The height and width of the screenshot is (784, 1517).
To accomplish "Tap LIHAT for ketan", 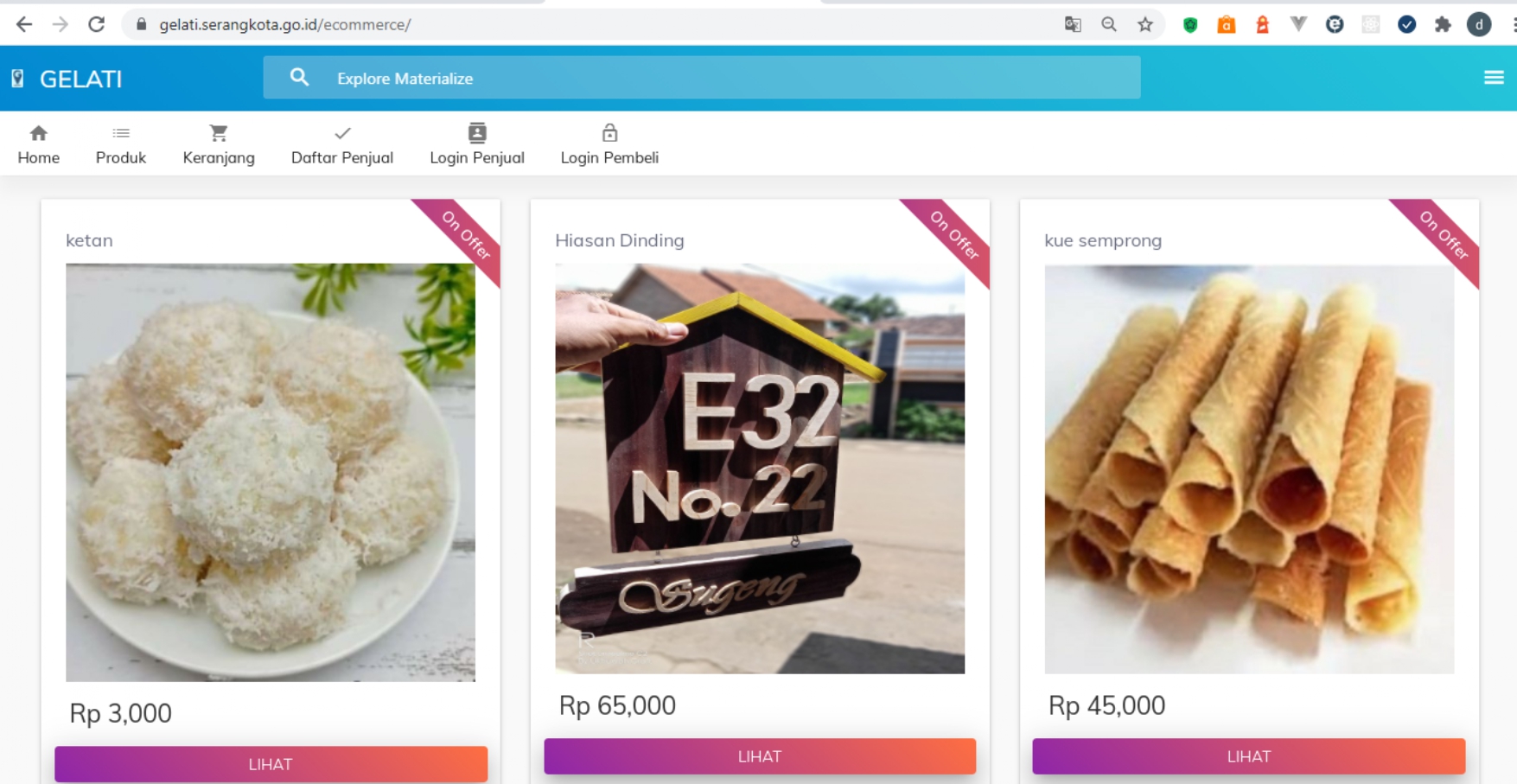I will click(x=271, y=764).
